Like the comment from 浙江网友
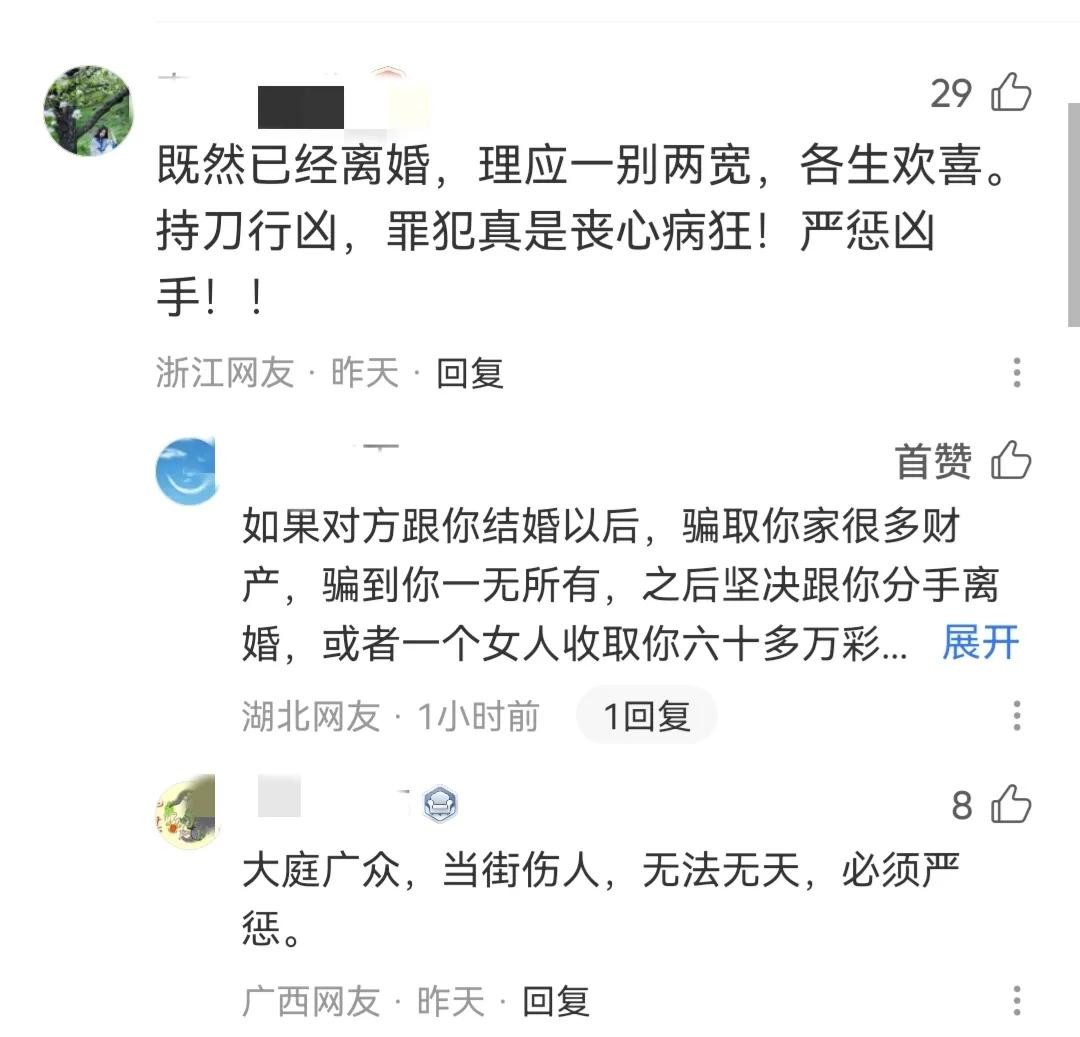 click(1010, 93)
